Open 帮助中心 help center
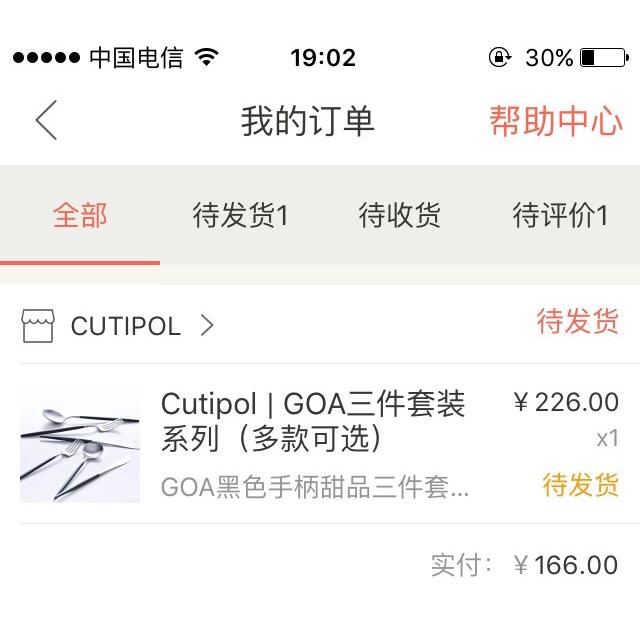The height and width of the screenshot is (640, 640). 555,121
